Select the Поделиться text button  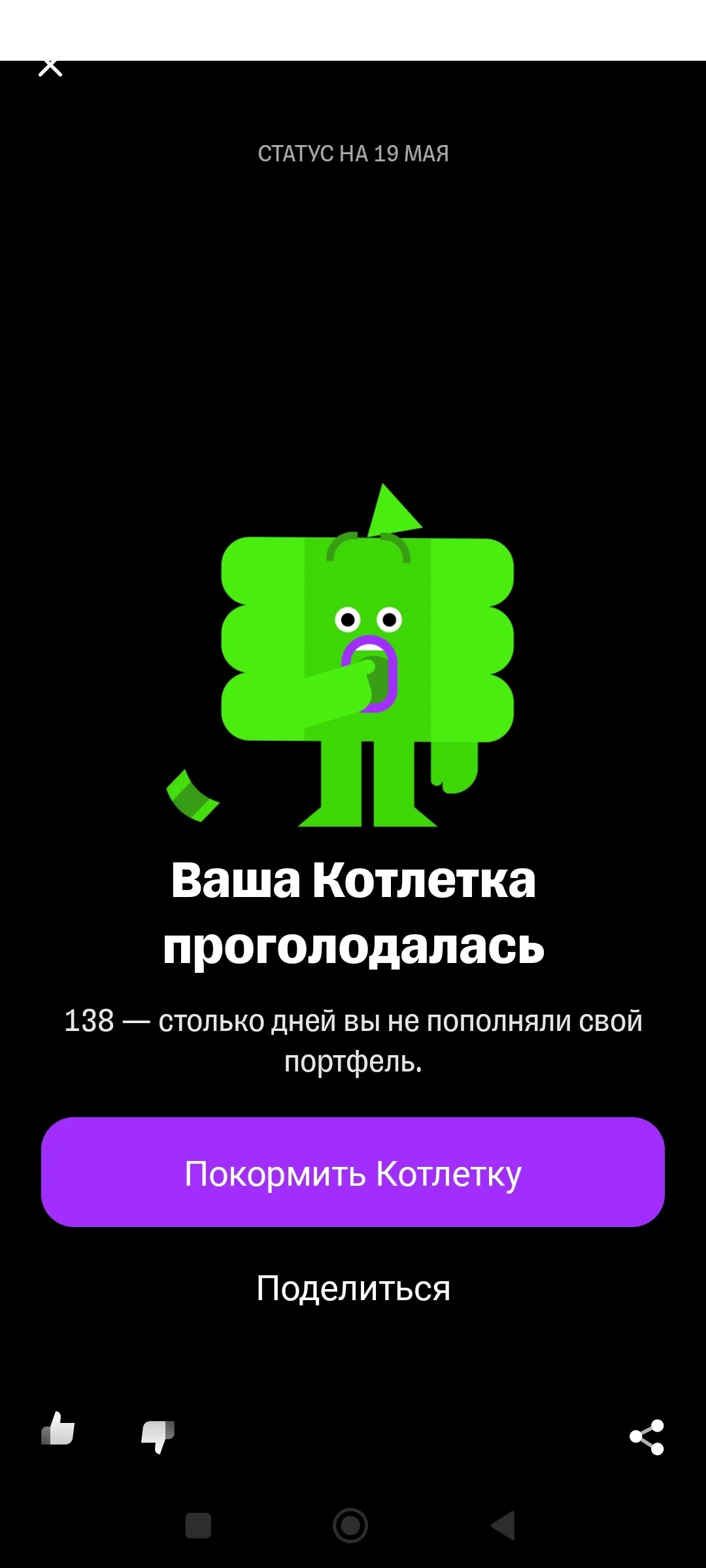click(x=353, y=1288)
